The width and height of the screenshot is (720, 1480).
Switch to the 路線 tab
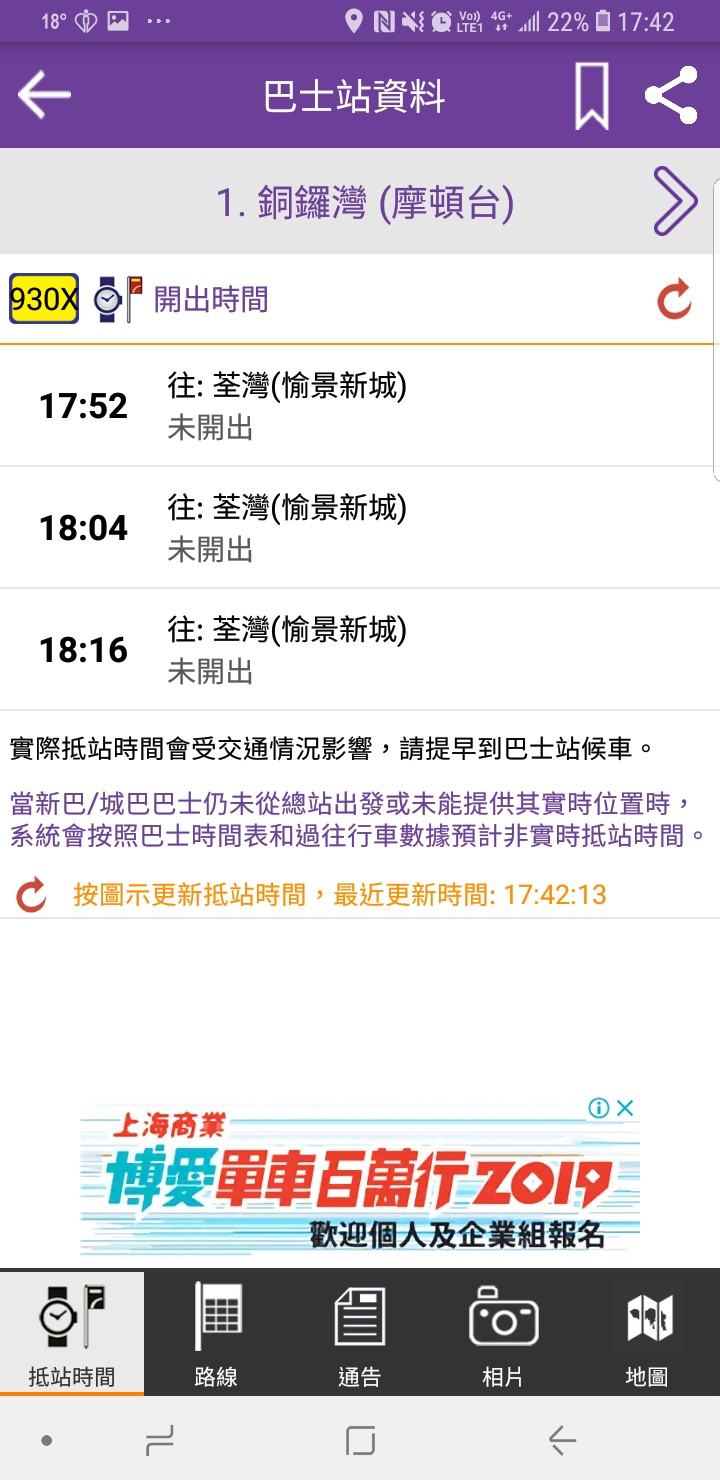pos(216,1333)
